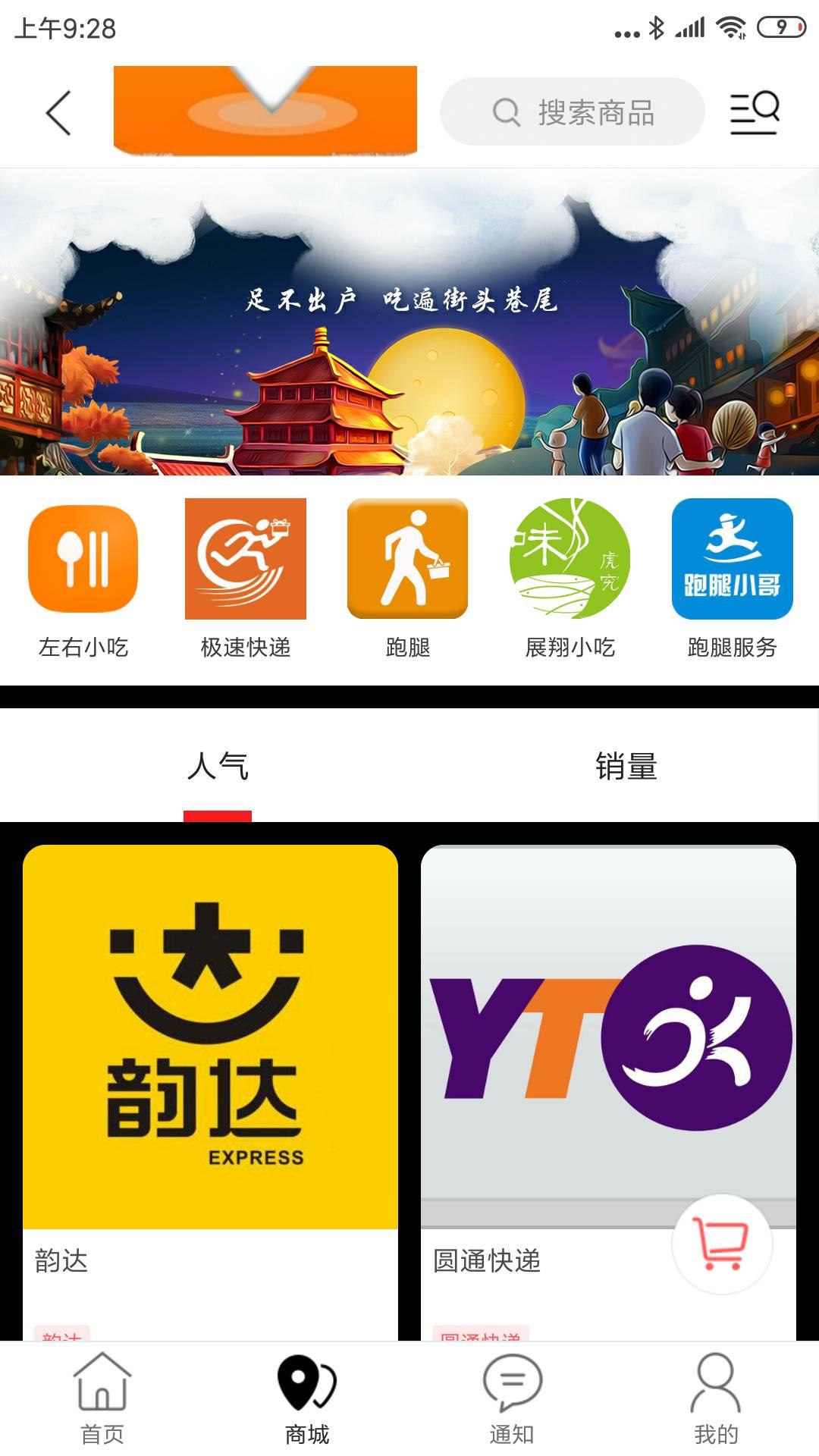Open the 跑腿 errand service icon
This screenshot has width=819, height=1456.
(408, 561)
